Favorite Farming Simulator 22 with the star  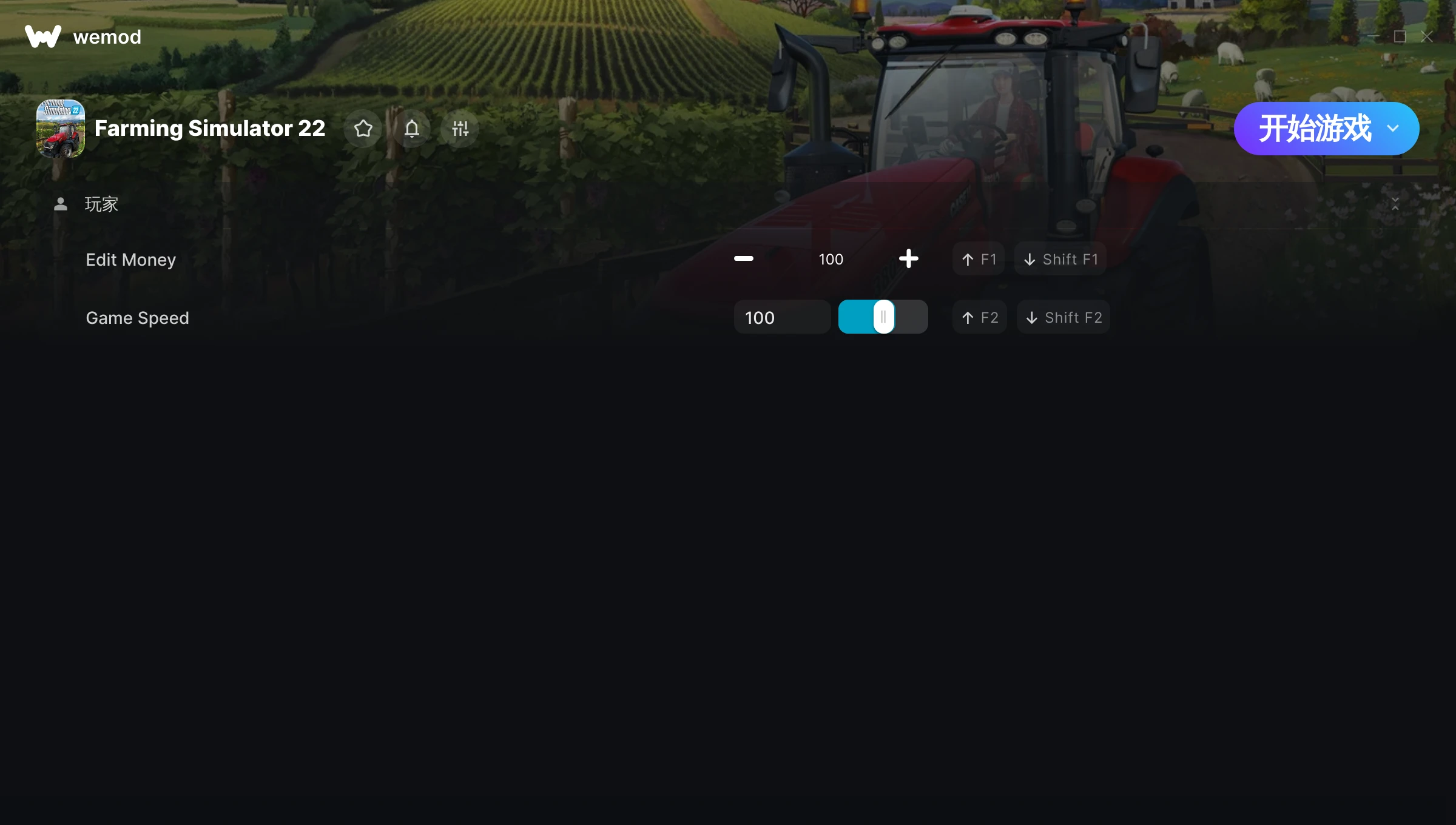[363, 129]
